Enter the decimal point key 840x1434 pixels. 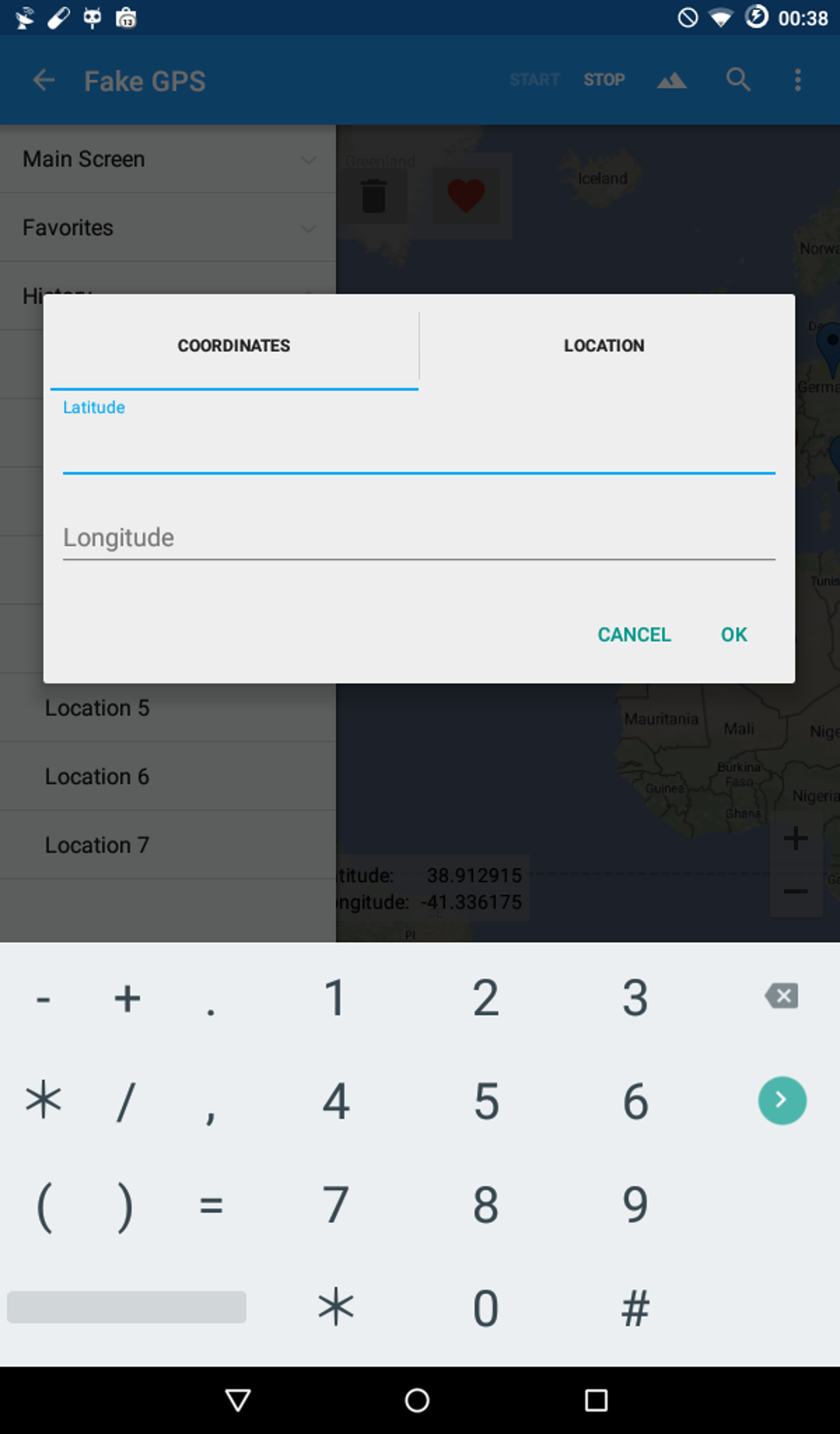tap(211, 999)
